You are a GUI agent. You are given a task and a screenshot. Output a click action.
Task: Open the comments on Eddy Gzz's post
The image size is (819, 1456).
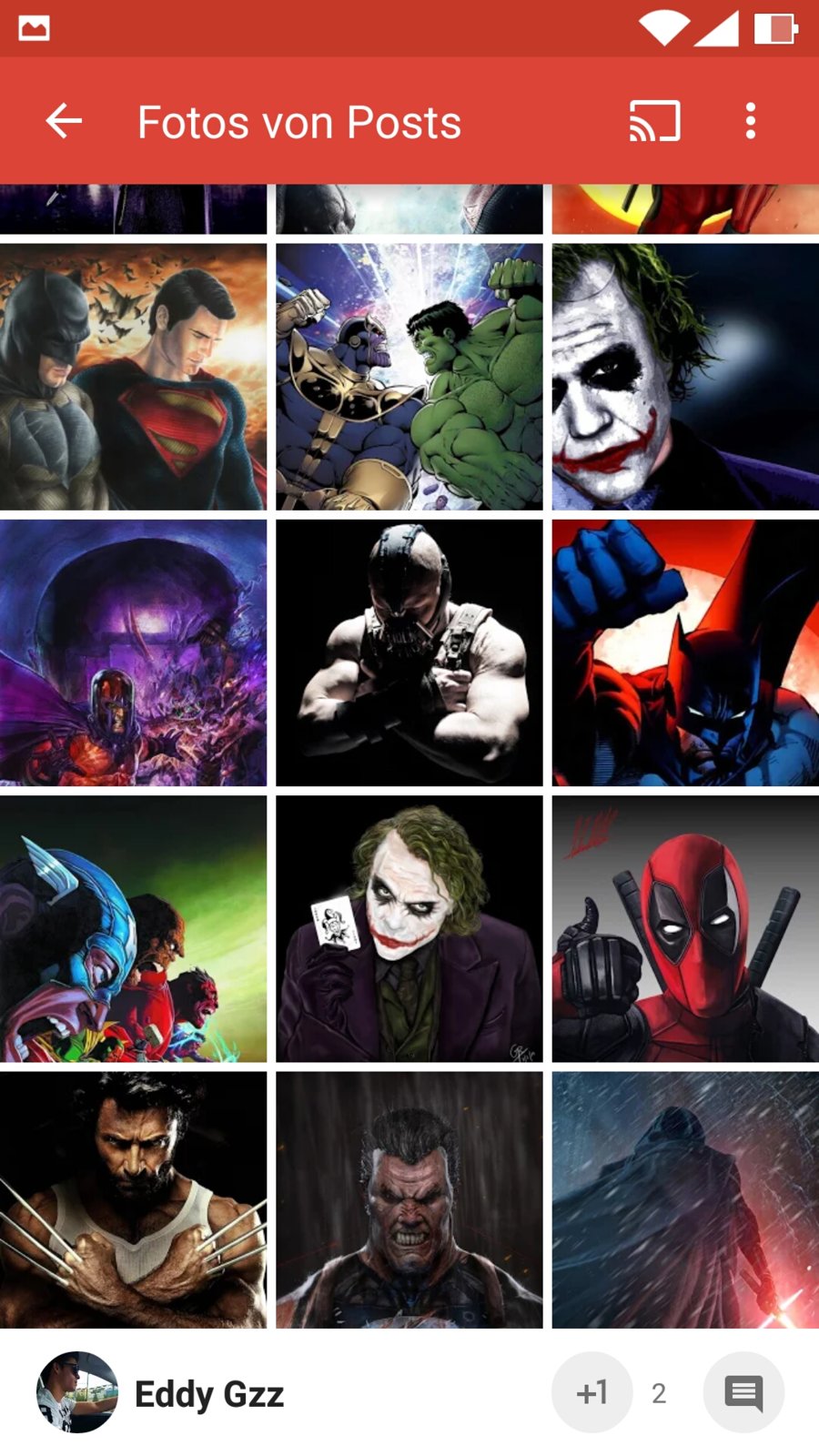(x=743, y=1392)
